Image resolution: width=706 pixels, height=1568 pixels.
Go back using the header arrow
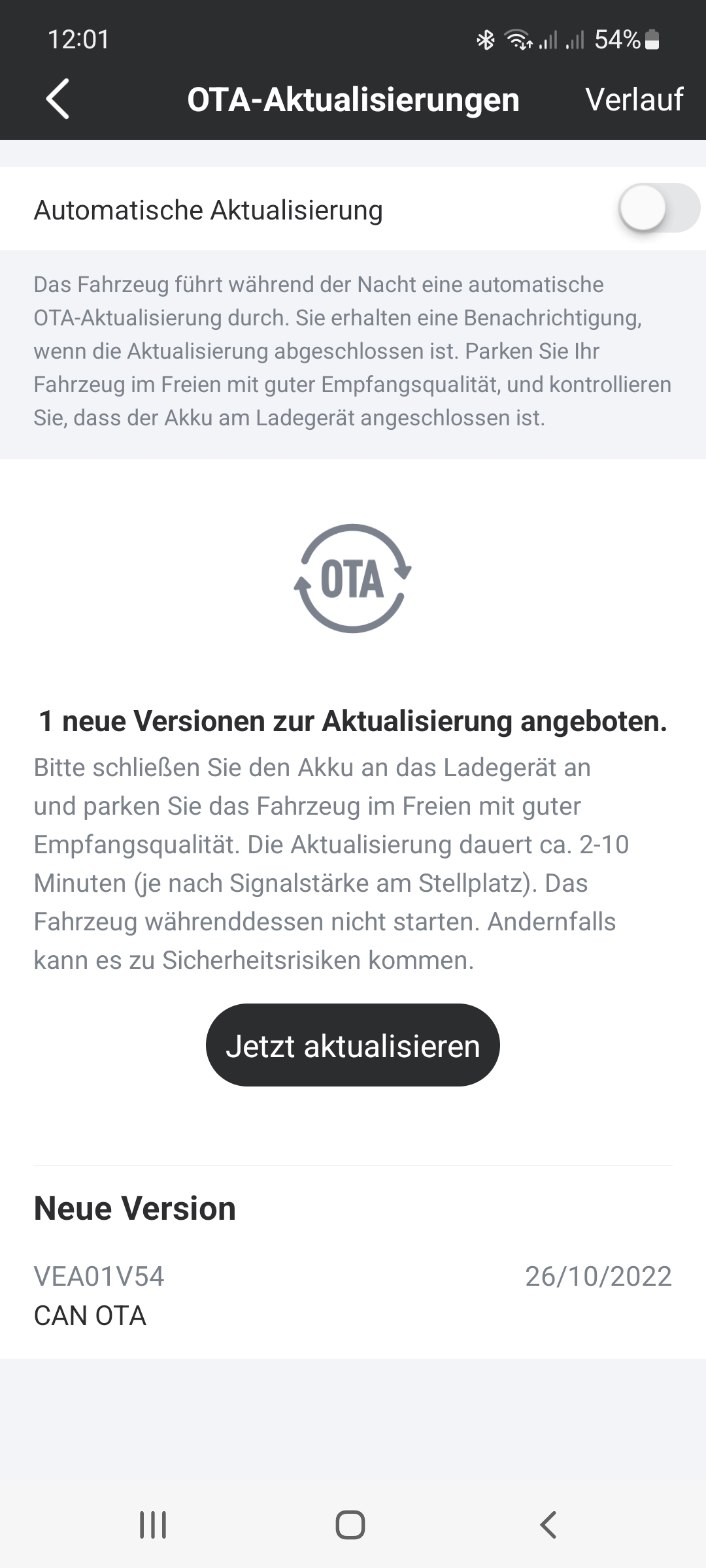point(58,99)
